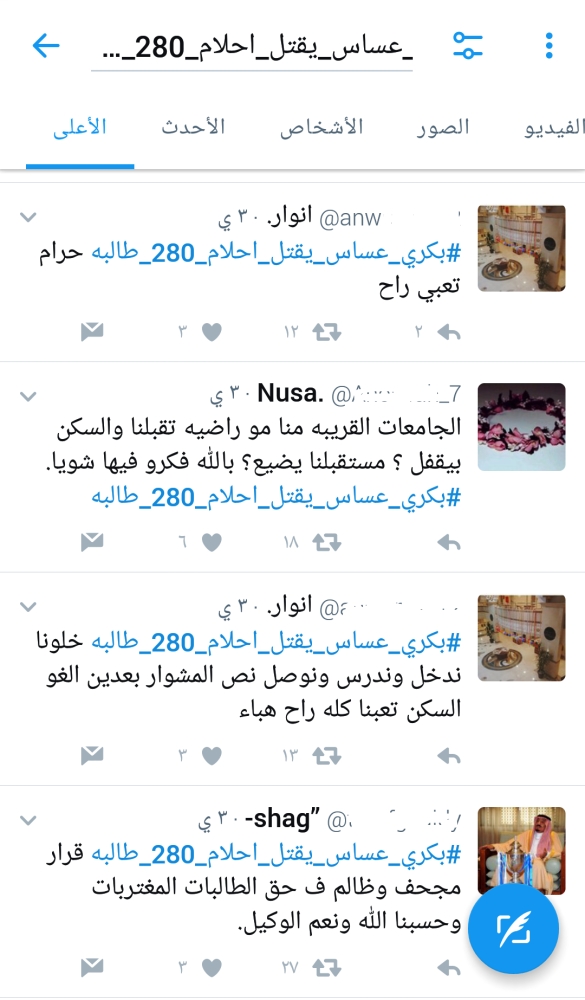Like the tweet ending with تعبي راح
The height and width of the screenshot is (1000, 585).
tap(212, 332)
